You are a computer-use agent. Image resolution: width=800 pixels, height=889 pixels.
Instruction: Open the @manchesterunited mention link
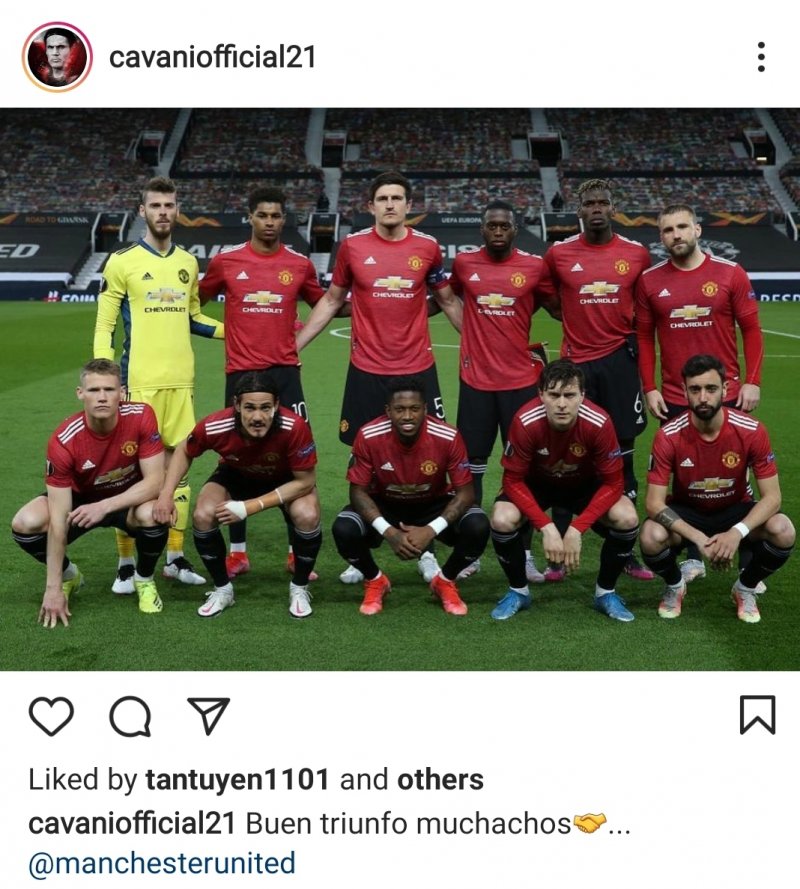coord(162,862)
